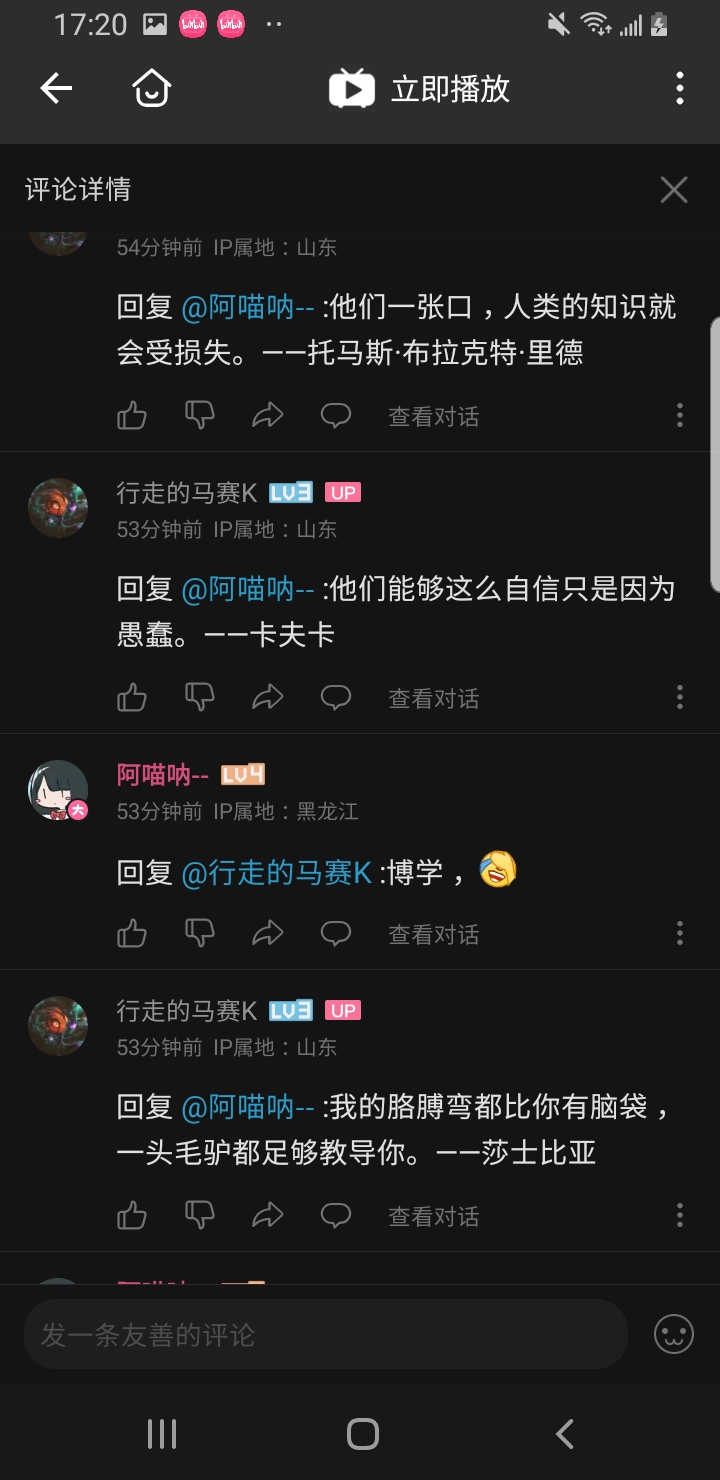The height and width of the screenshot is (1480, 720).
Task: View 查看对话 under the 卡夫卡 quote comment
Action: [433, 698]
